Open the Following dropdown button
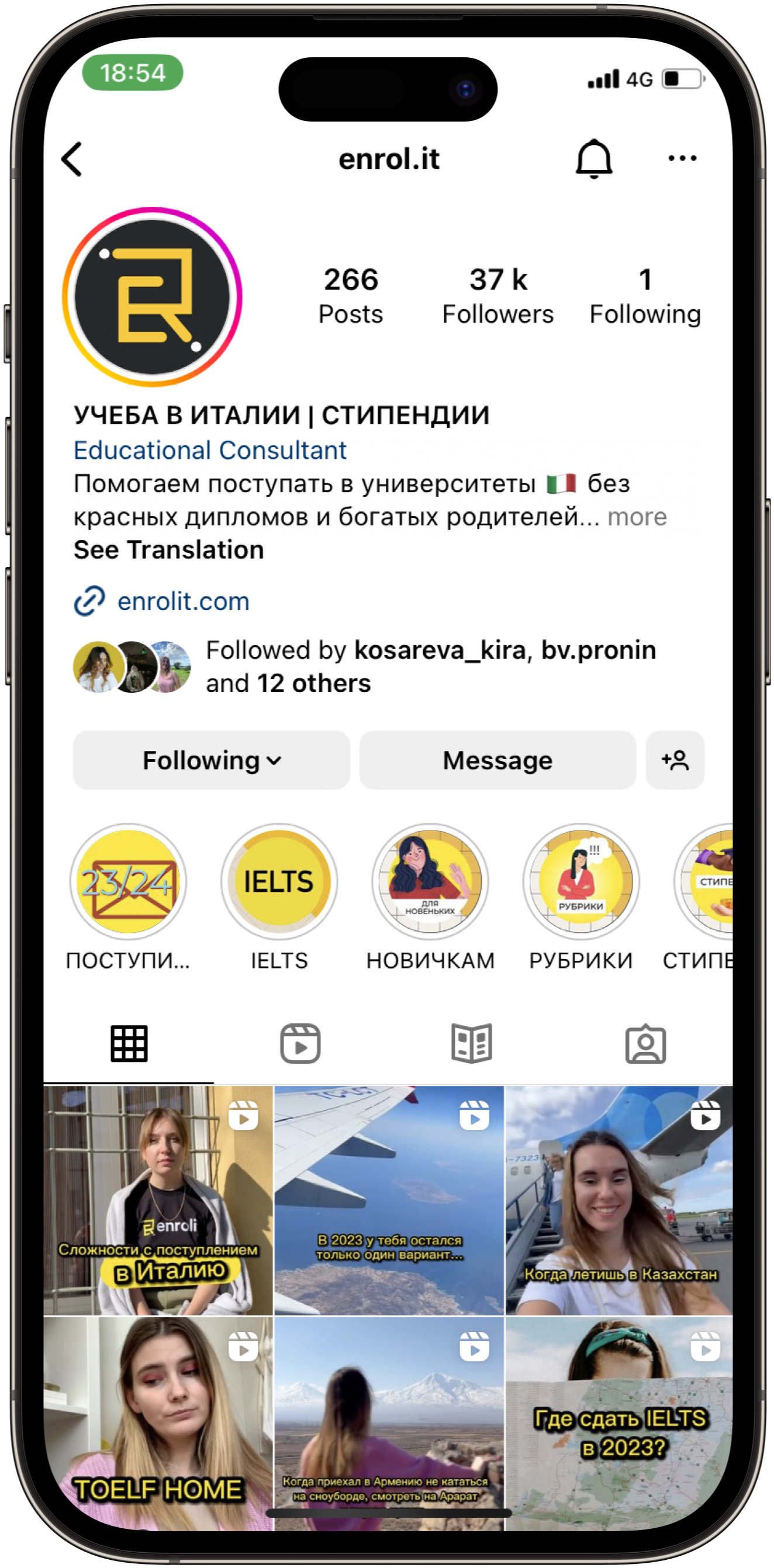 tap(211, 760)
